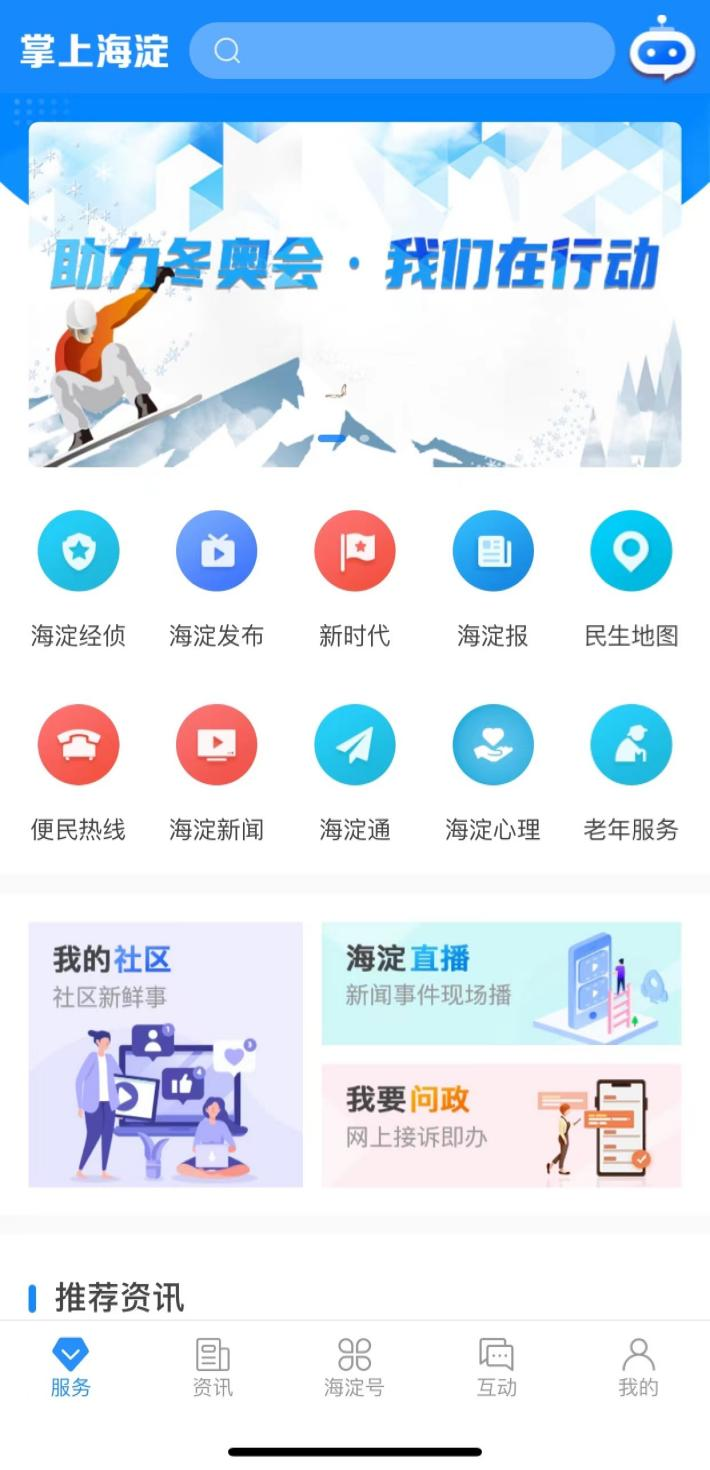Open 新时代 section
This screenshot has height=1470, width=710.
click(x=354, y=551)
